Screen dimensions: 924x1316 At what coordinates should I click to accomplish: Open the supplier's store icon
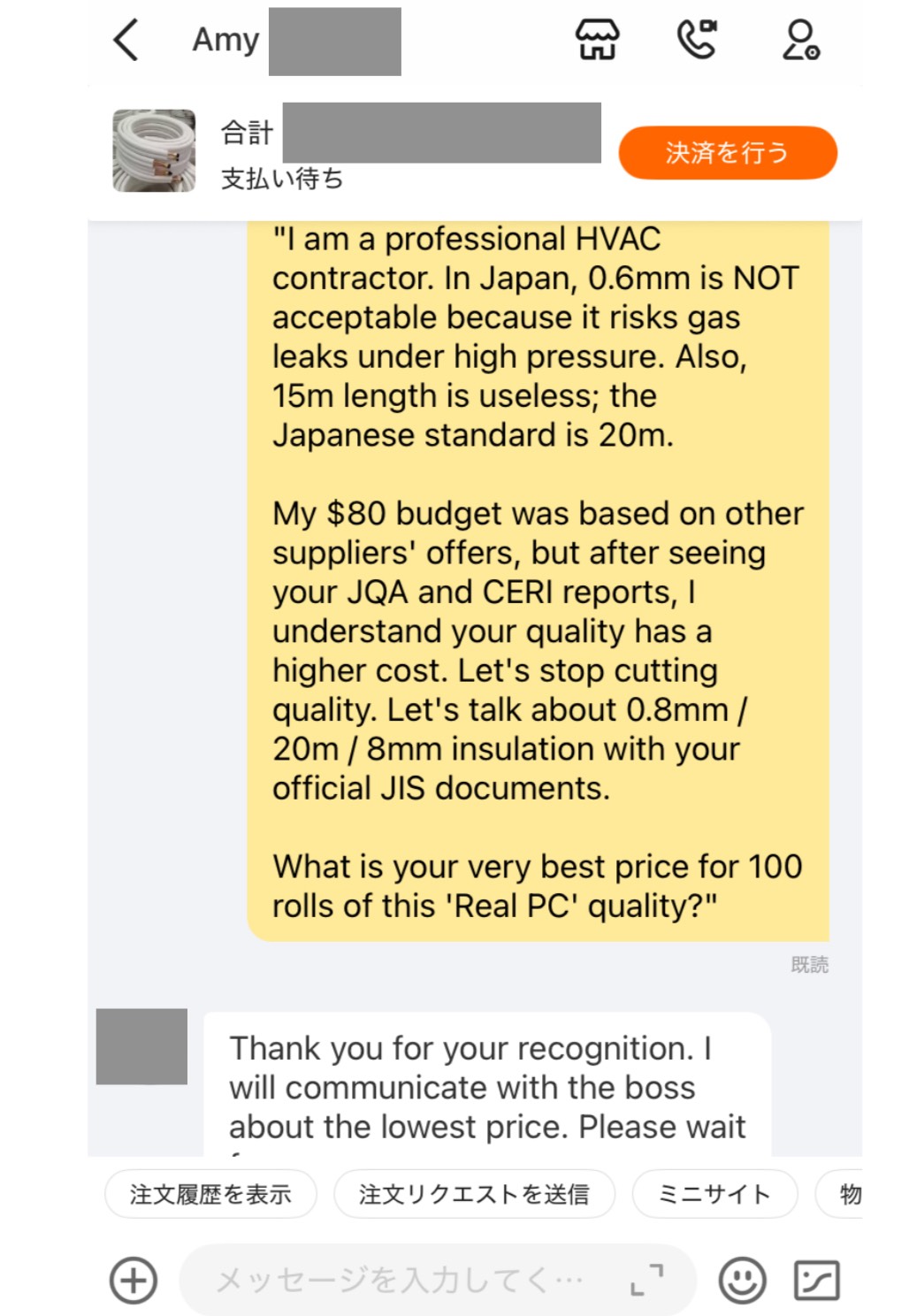click(598, 40)
